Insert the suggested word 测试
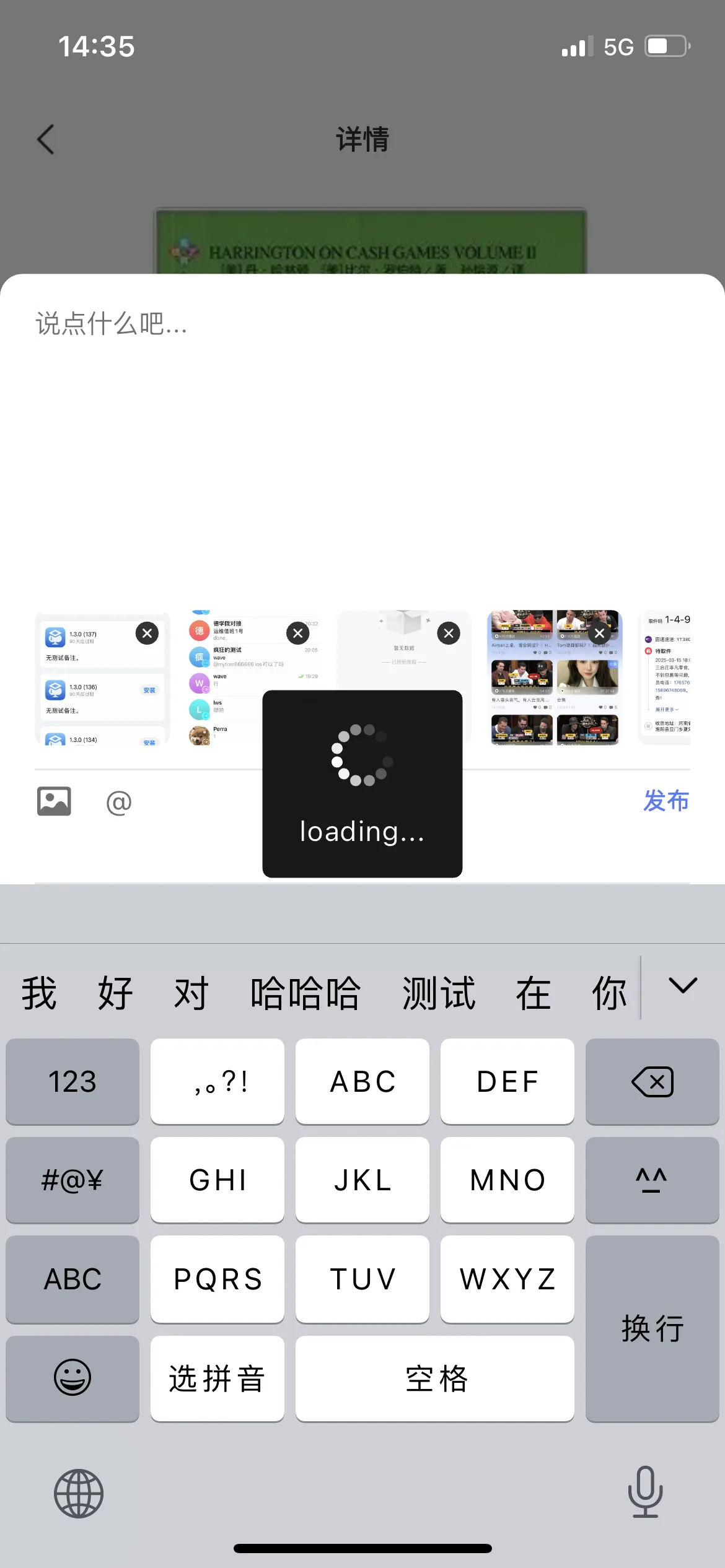 [x=439, y=993]
